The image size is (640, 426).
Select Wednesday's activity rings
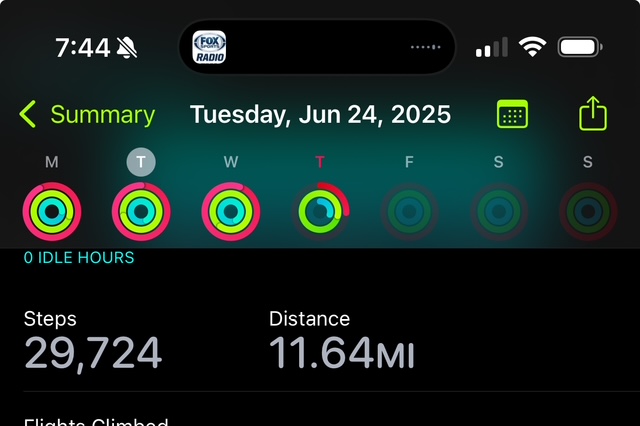tap(231, 211)
